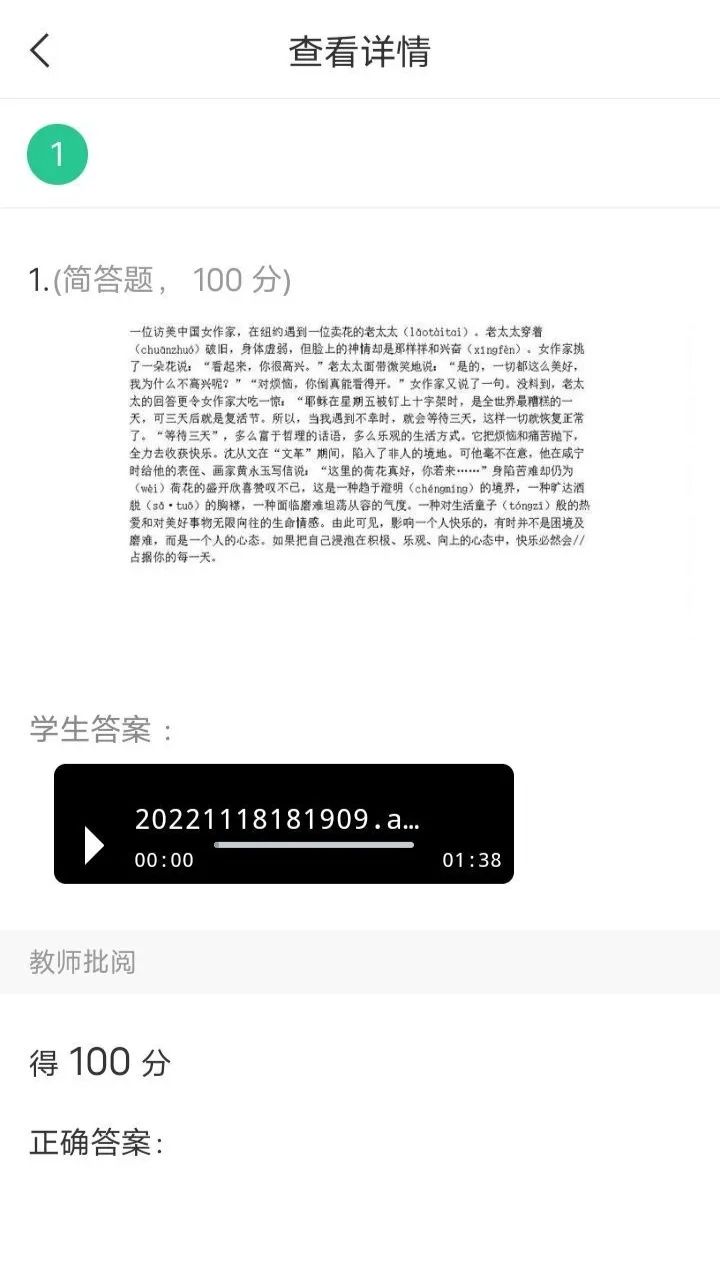Seek within the audio progress bar
This screenshot has height=1280, width=720.
click(x=314, y=845)
